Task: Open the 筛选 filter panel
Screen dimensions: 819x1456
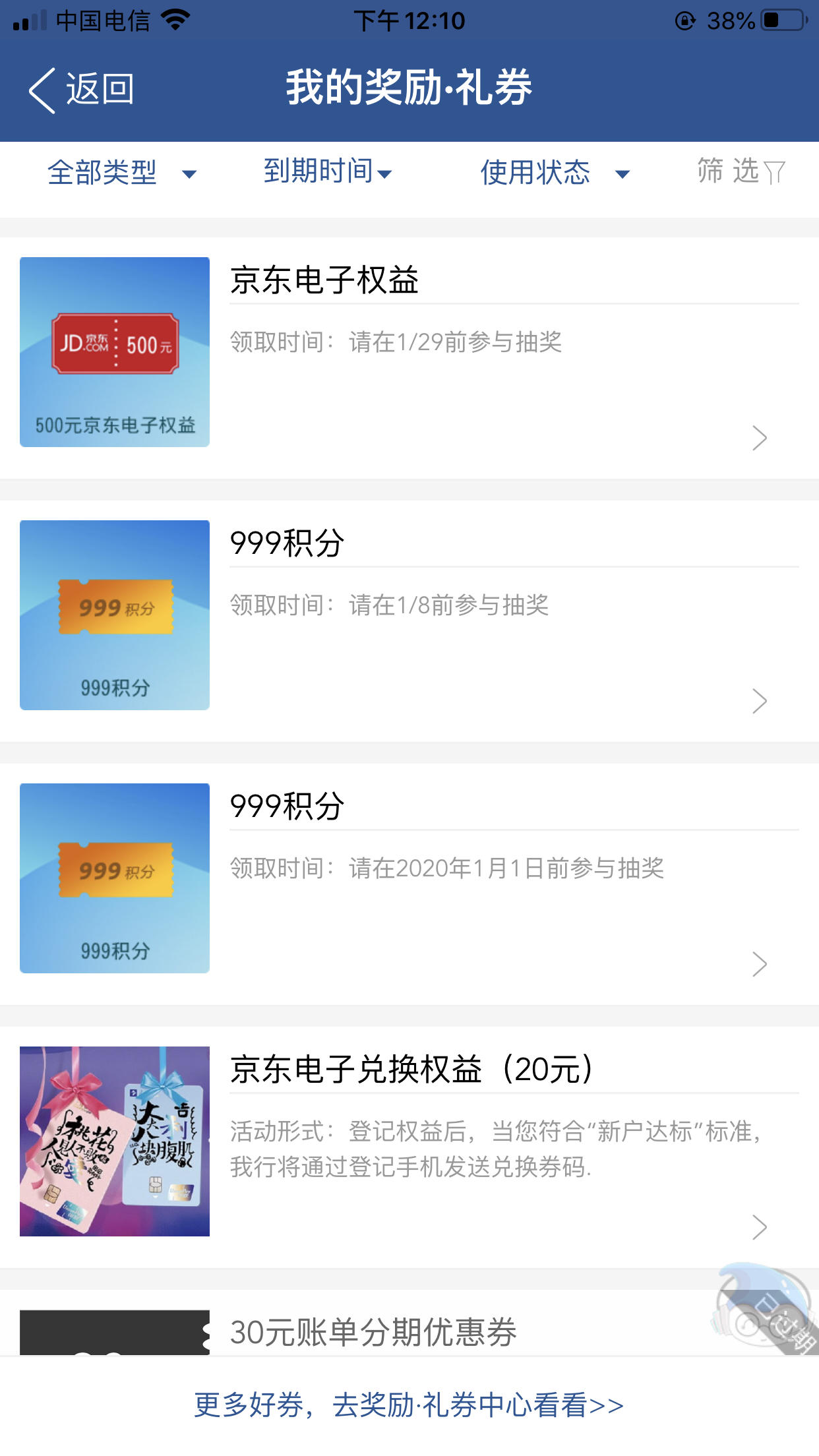Action: (x=741, y=171)
